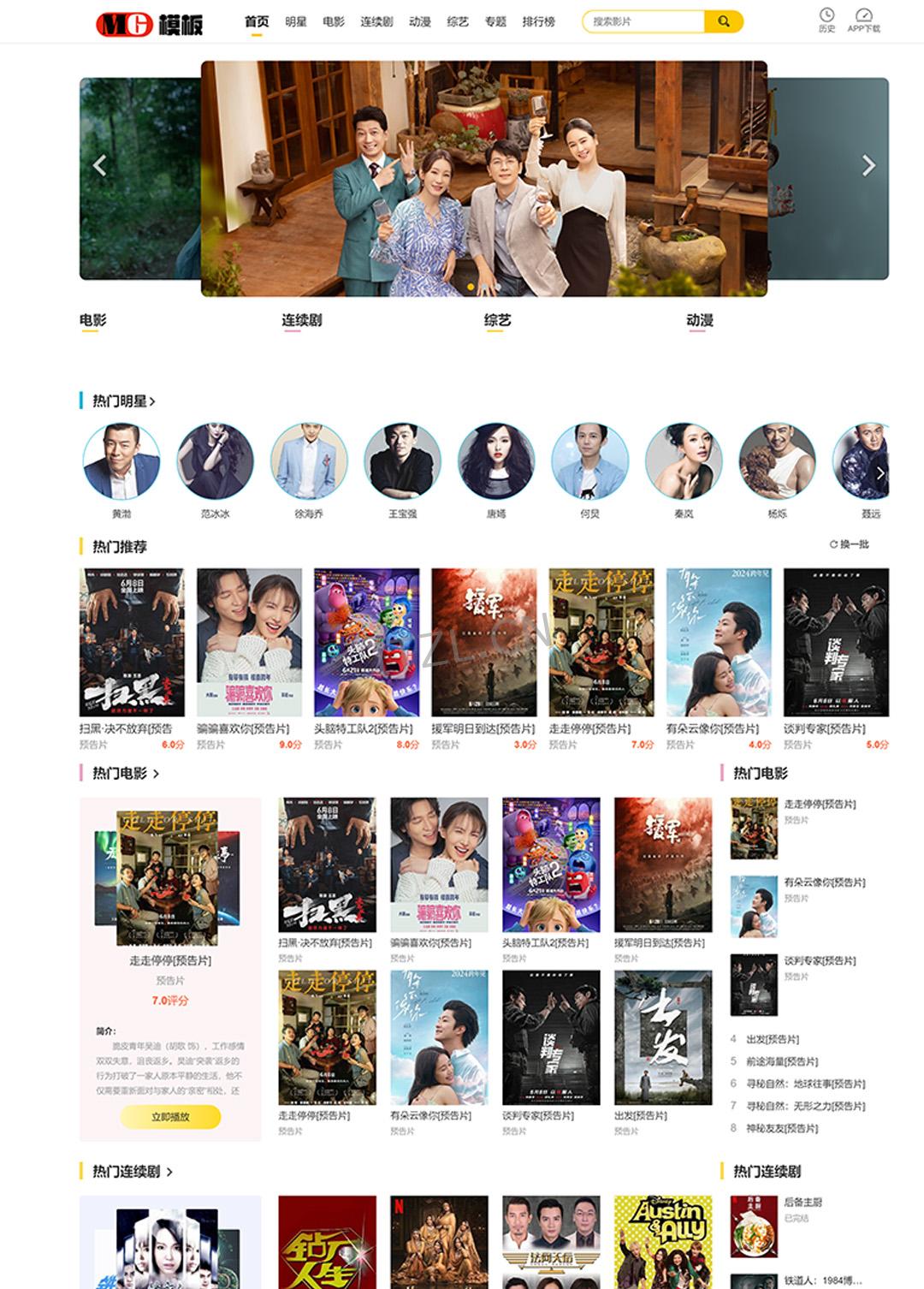Switch to the 明星 navigation tab
Viewport: 924px width, 1289px height.
[x=296, y=21]
